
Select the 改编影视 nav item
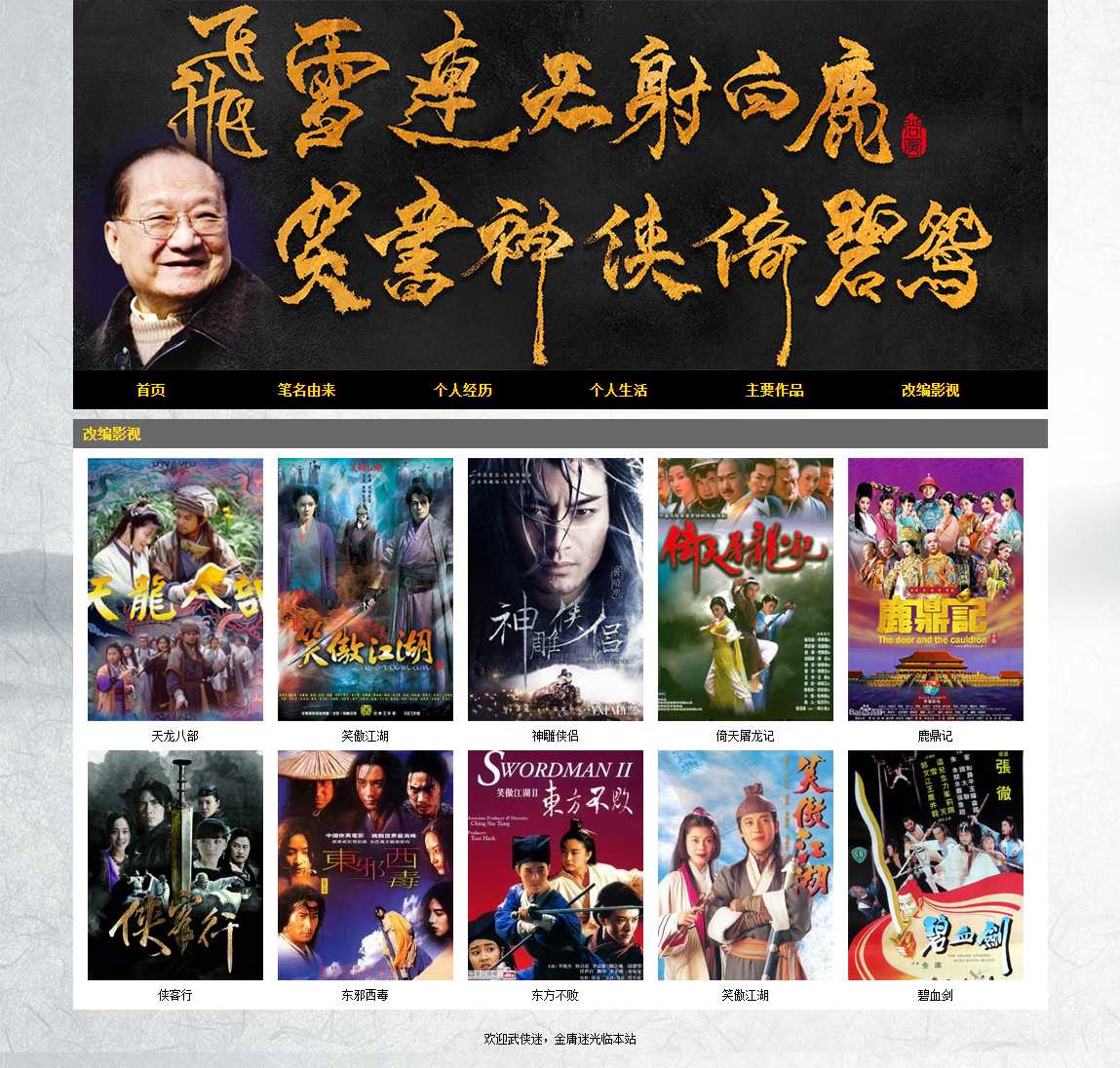pos(931,390)
